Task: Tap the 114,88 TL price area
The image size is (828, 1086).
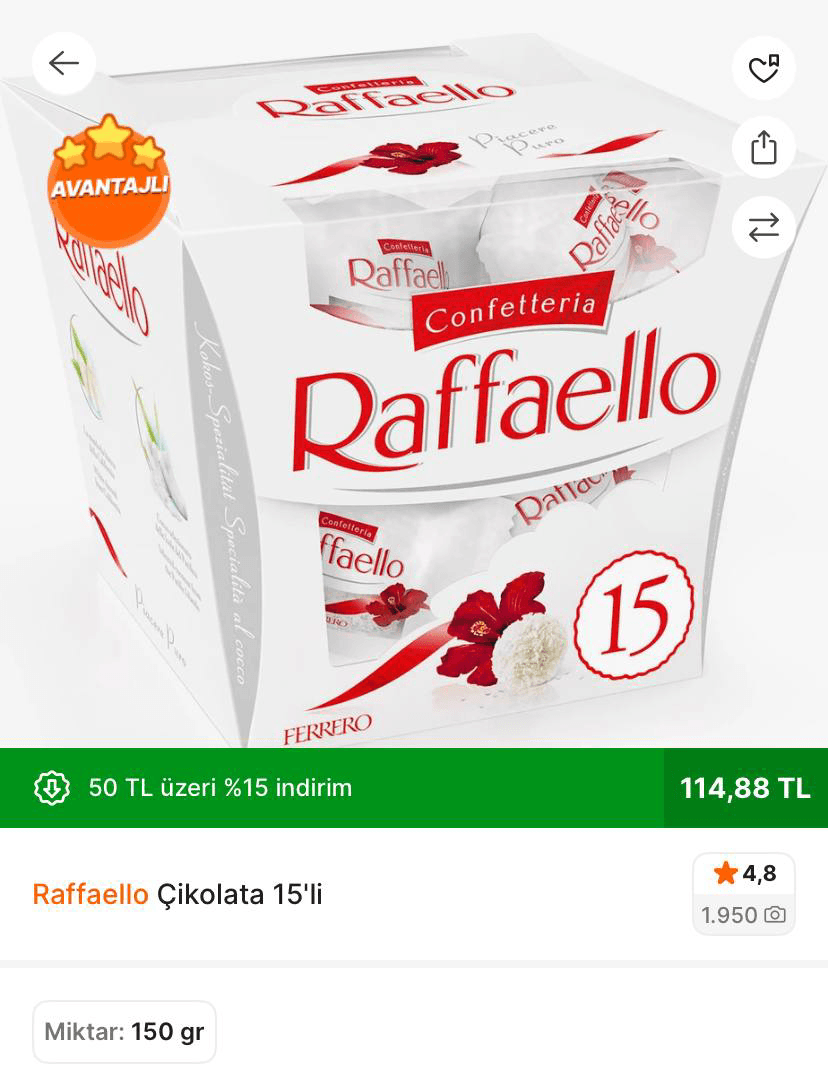Action: [x=745, y=788]
